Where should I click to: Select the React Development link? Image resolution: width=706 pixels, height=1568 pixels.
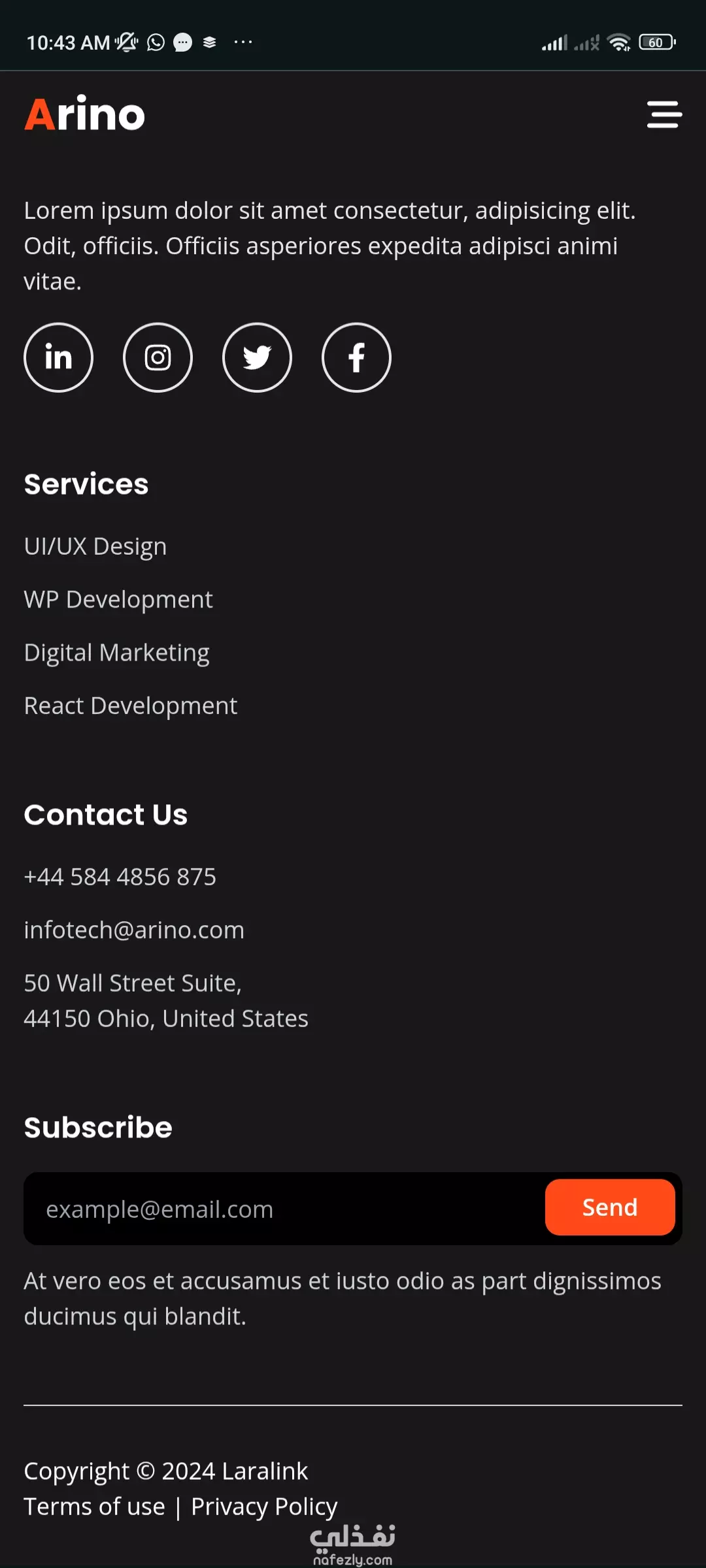coord(131,706)
